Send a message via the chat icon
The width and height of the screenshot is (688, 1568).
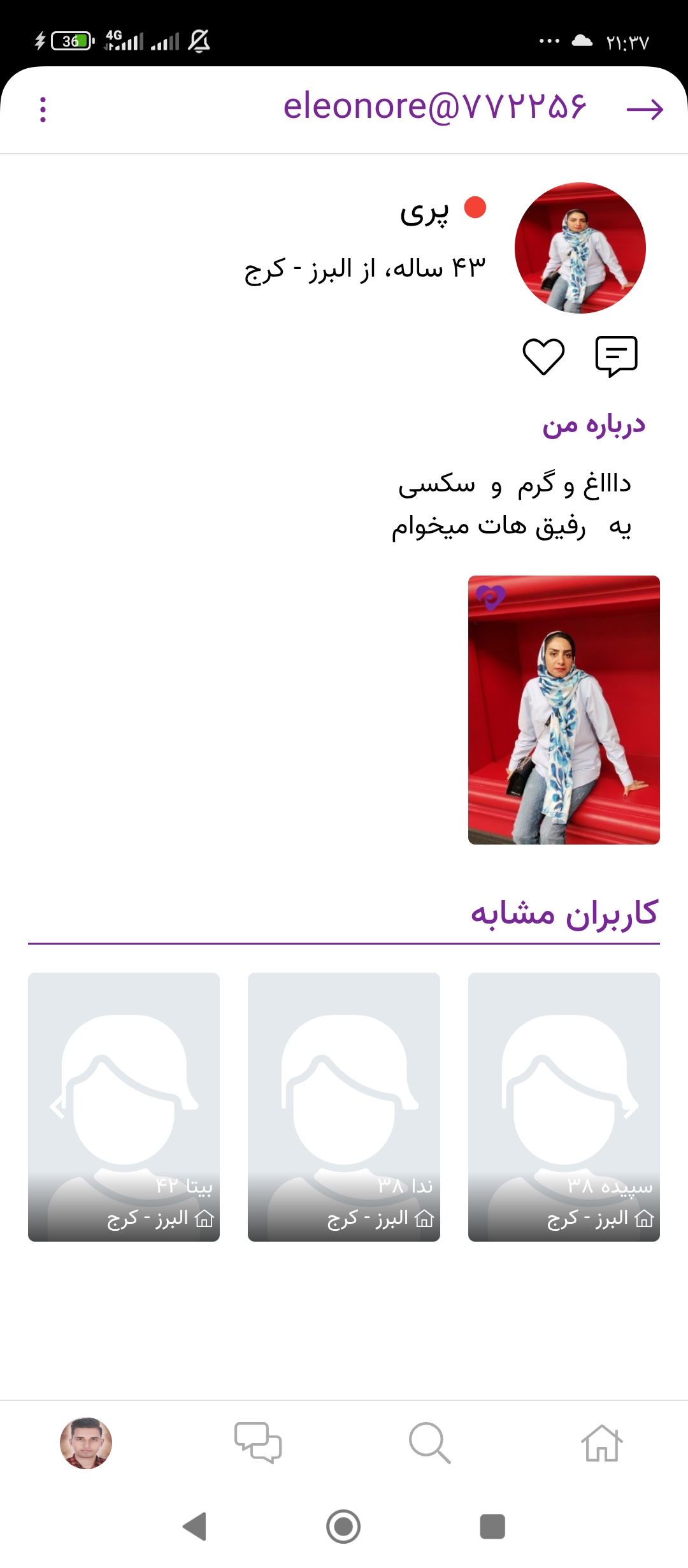[x=616, y=356]
